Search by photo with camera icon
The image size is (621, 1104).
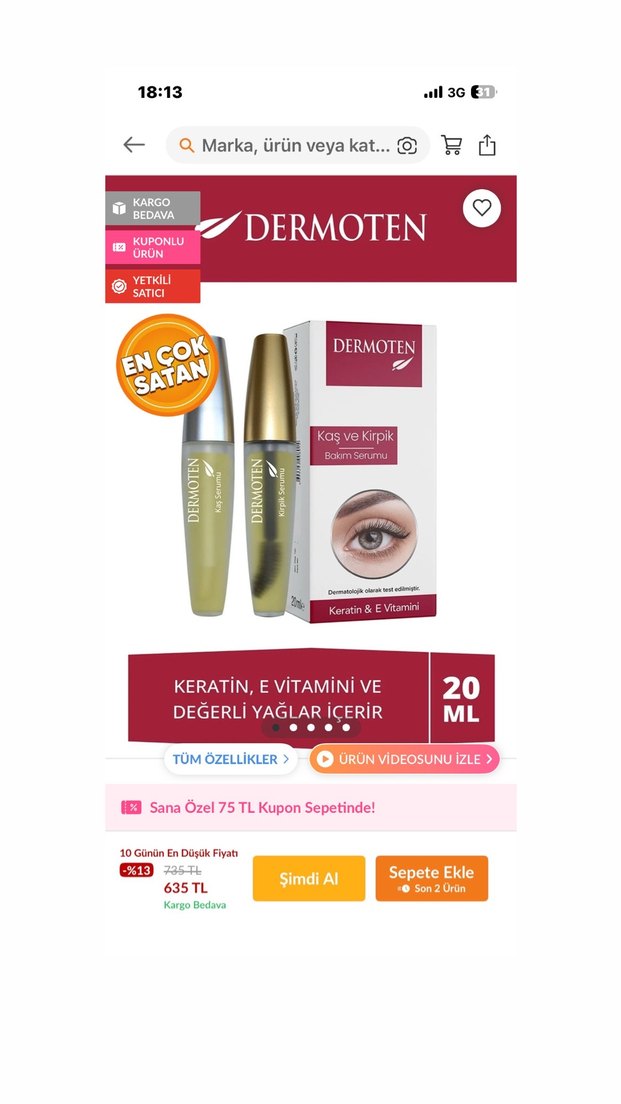[407, 146]
